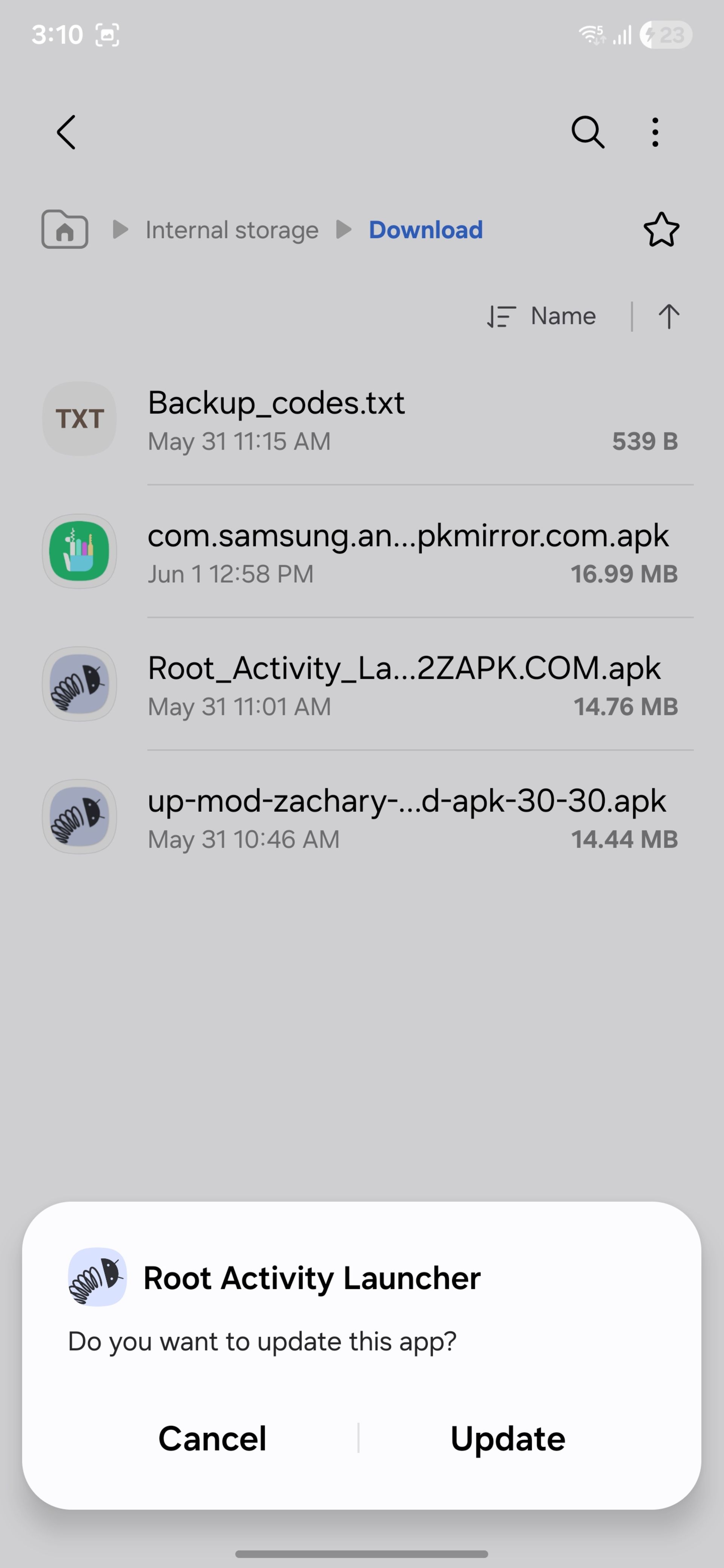Navigate to Internal storage breadcrumb
The image size is (724, 1568).
coord(232,230)
